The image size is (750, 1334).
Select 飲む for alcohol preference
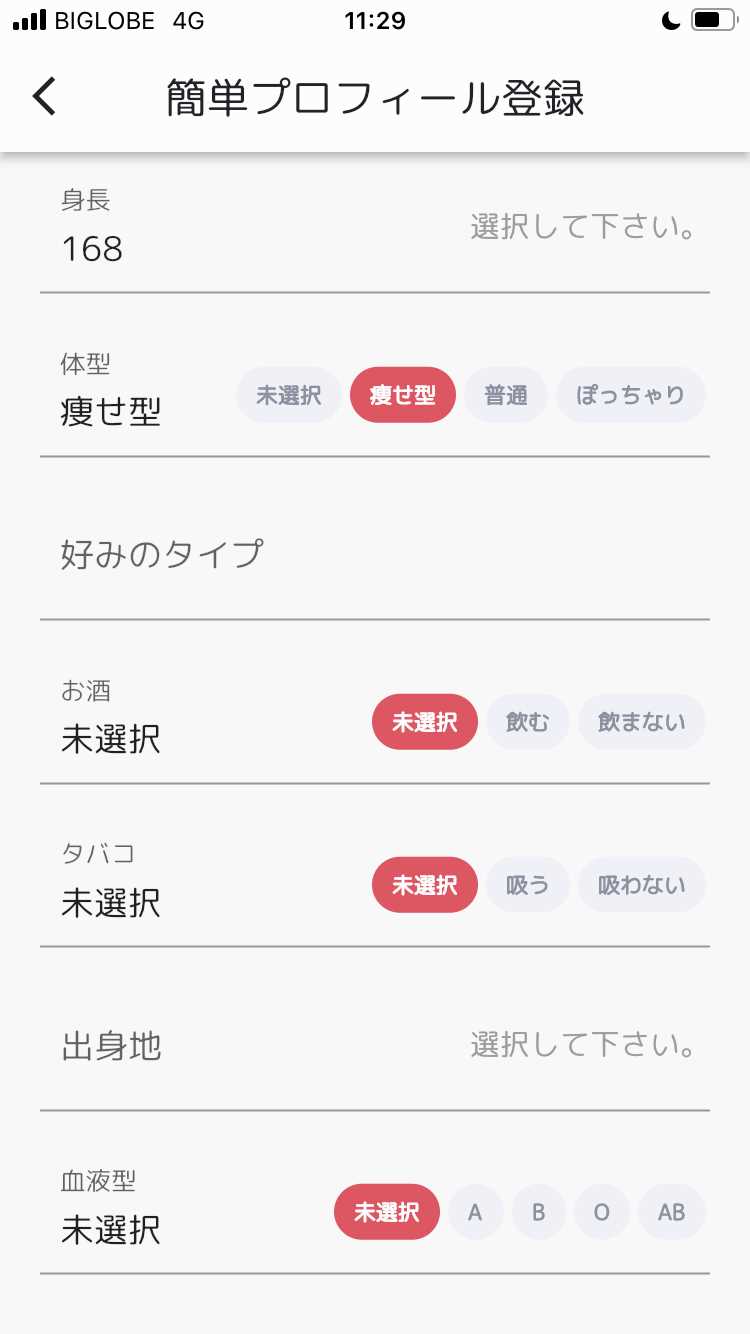coord(528,721)
